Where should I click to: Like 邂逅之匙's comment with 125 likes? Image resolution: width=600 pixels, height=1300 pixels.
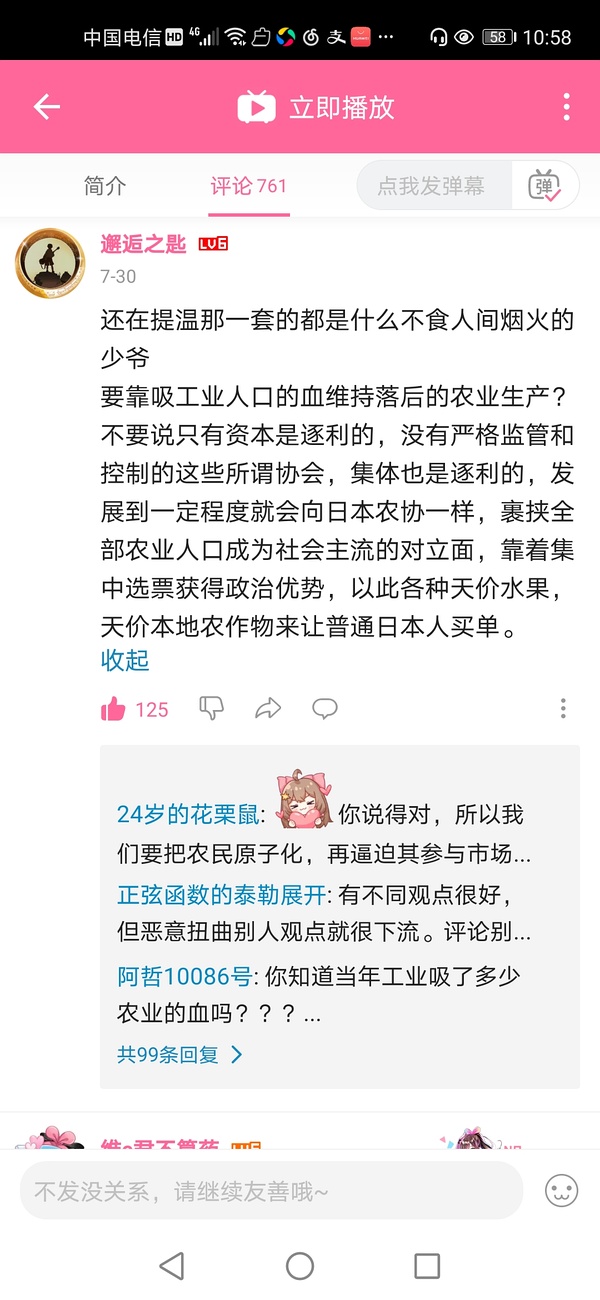coord(114,709)
